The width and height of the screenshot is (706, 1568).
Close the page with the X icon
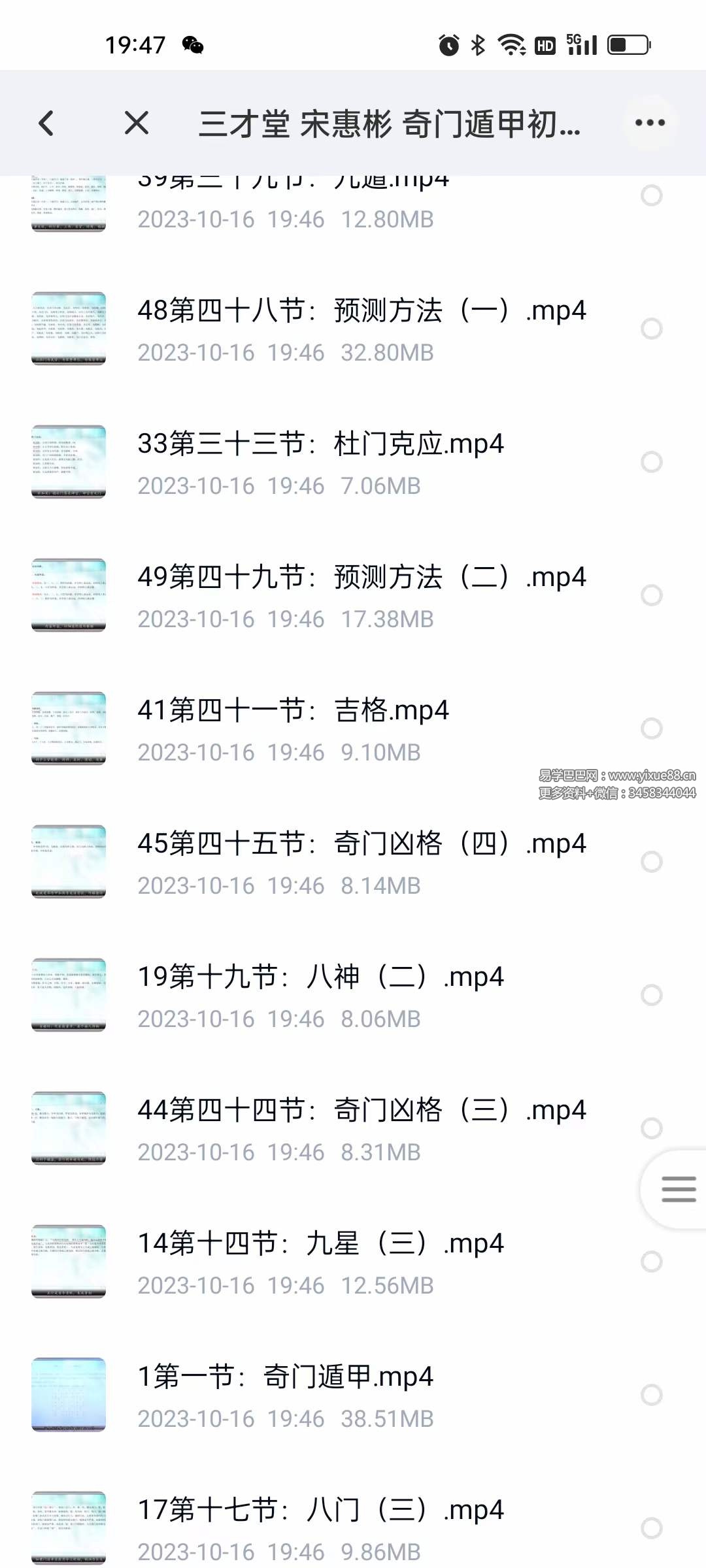(137, 123)
